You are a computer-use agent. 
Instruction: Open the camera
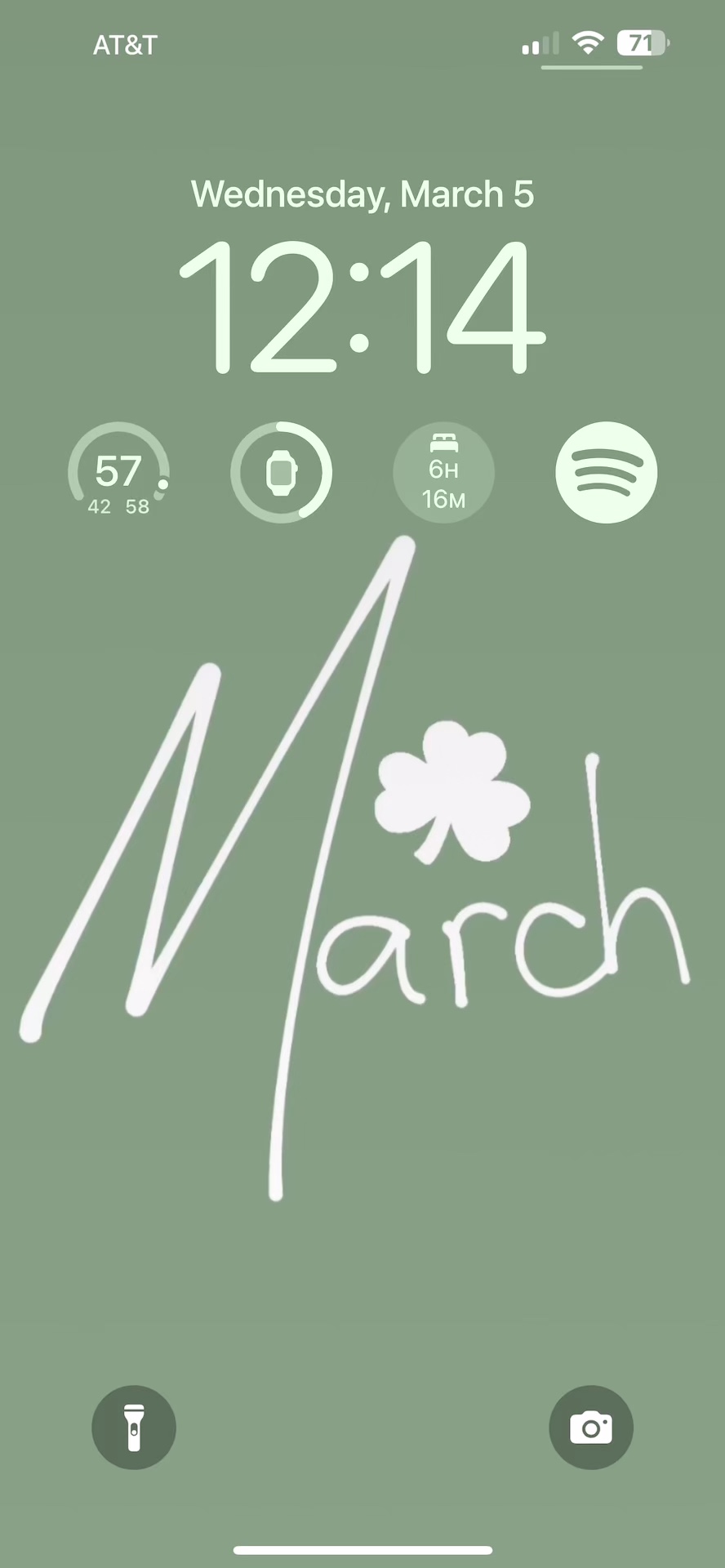point(591,1428)
